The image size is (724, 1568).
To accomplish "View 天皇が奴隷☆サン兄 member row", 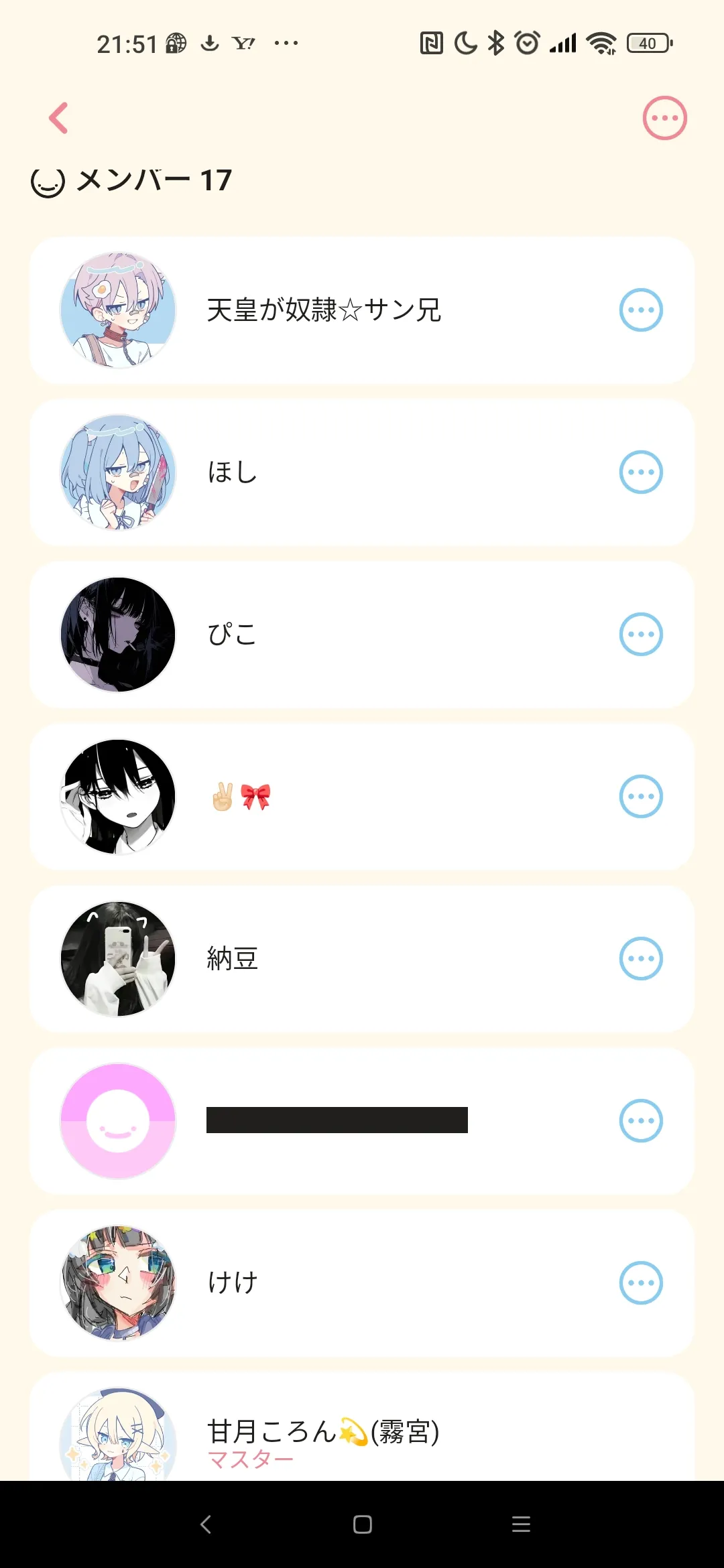I will (362, 310).
